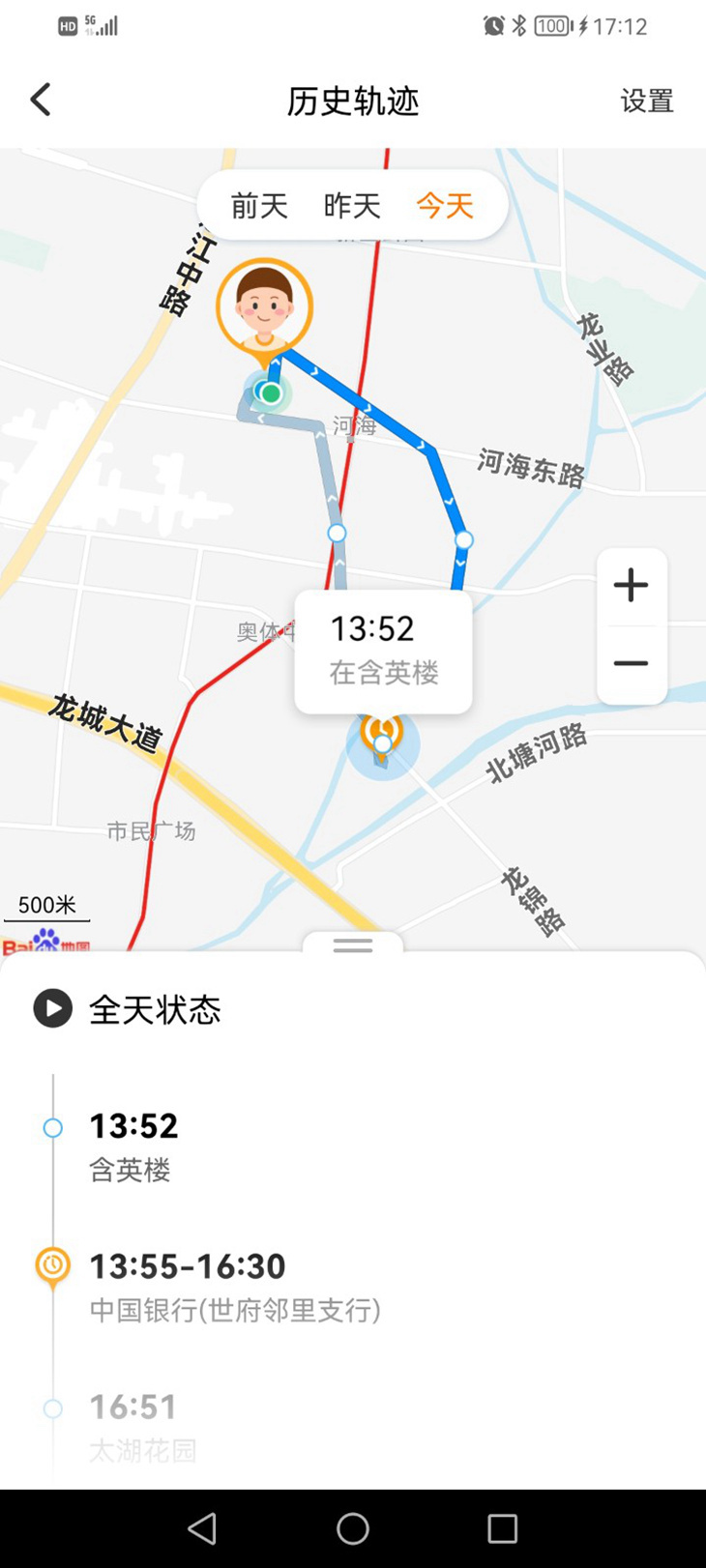Screen dimensions: 706x1568
Task: Switch to the 昨天 tab
Action: pos(352,206)
